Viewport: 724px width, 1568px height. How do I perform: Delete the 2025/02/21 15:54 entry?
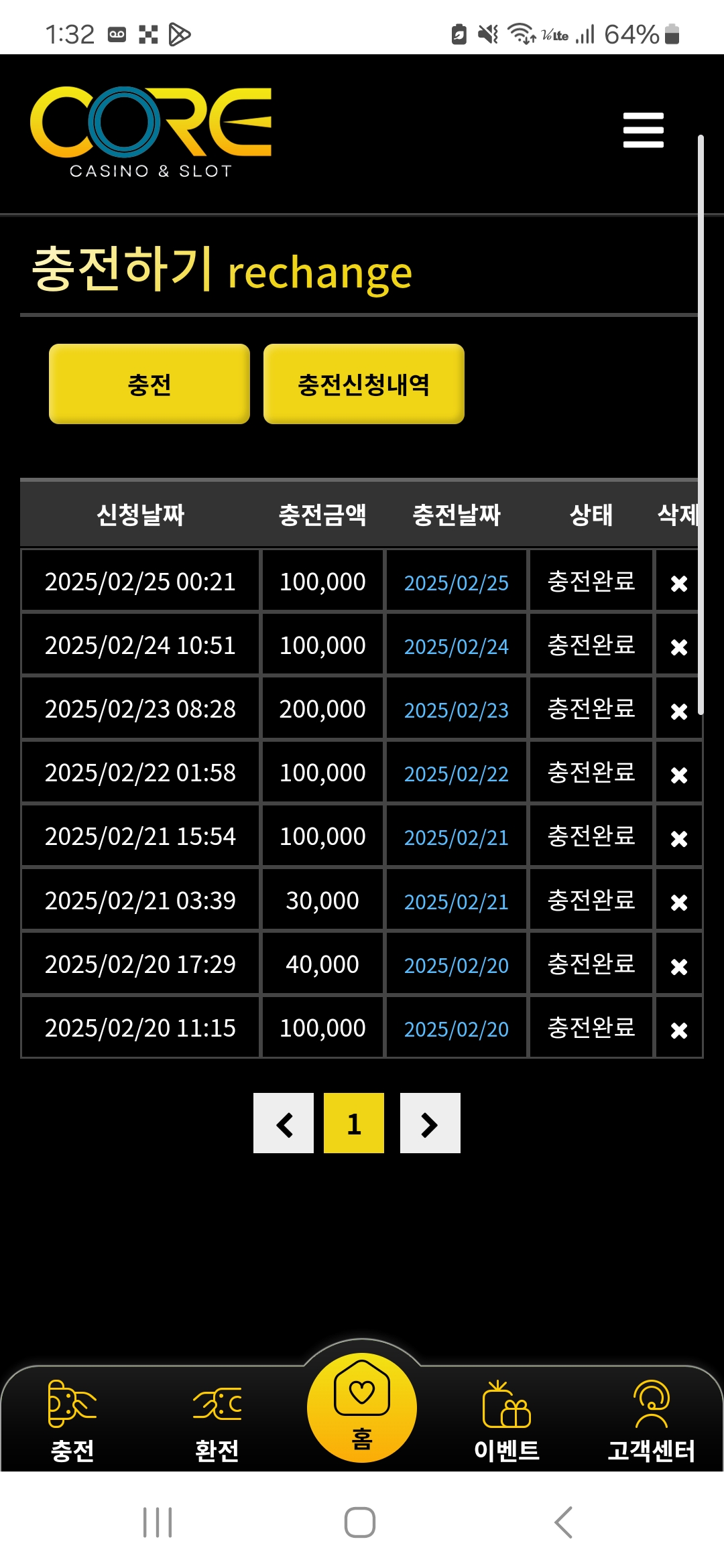(x=679, y=838)
